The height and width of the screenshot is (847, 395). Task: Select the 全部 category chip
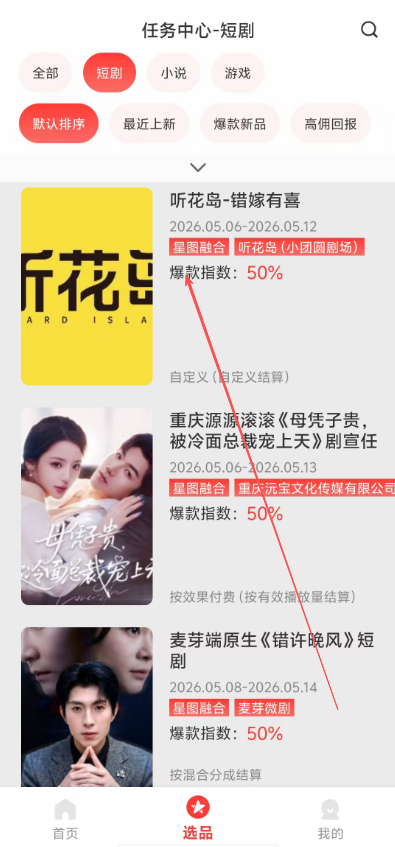pos(45,73)
